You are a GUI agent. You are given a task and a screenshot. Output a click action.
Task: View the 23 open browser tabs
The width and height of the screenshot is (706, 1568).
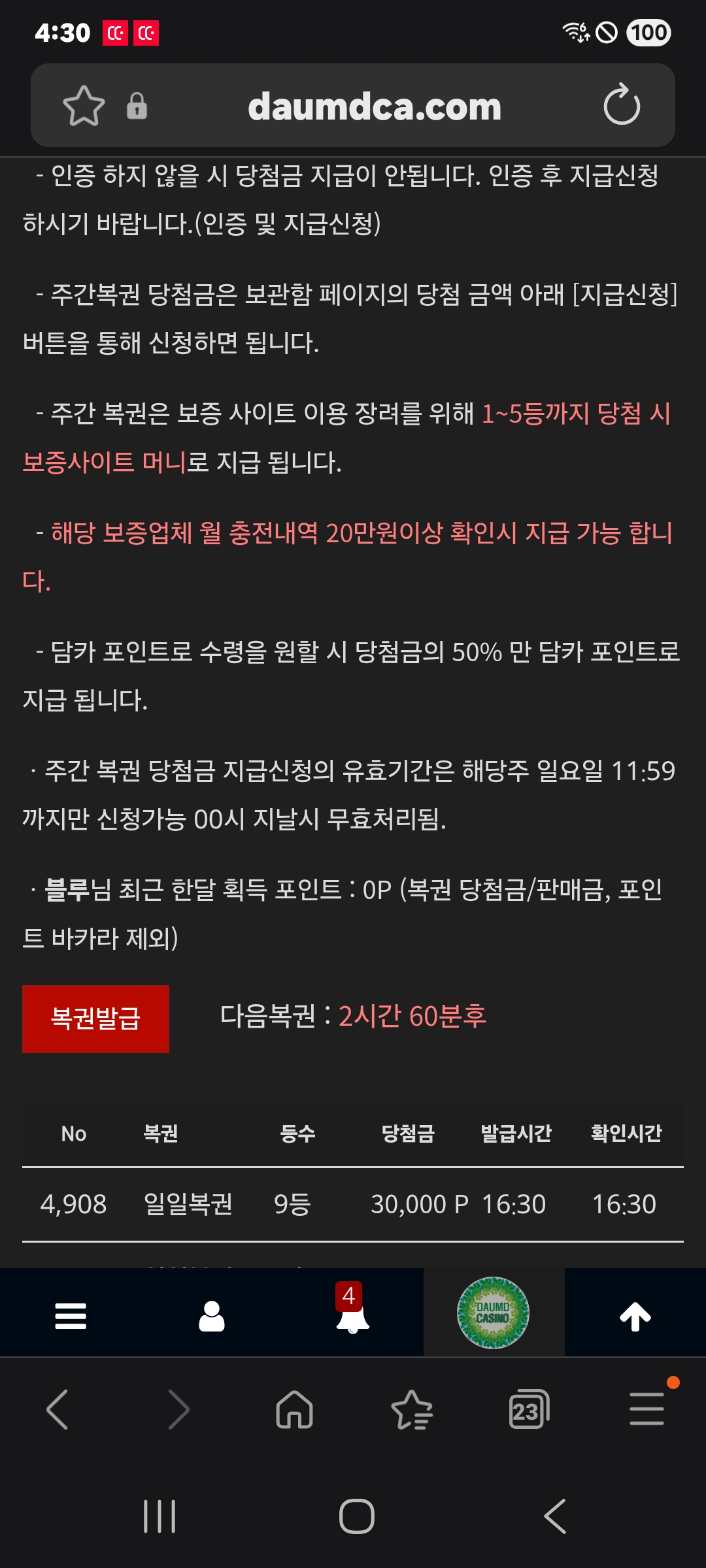(528, 1410)
